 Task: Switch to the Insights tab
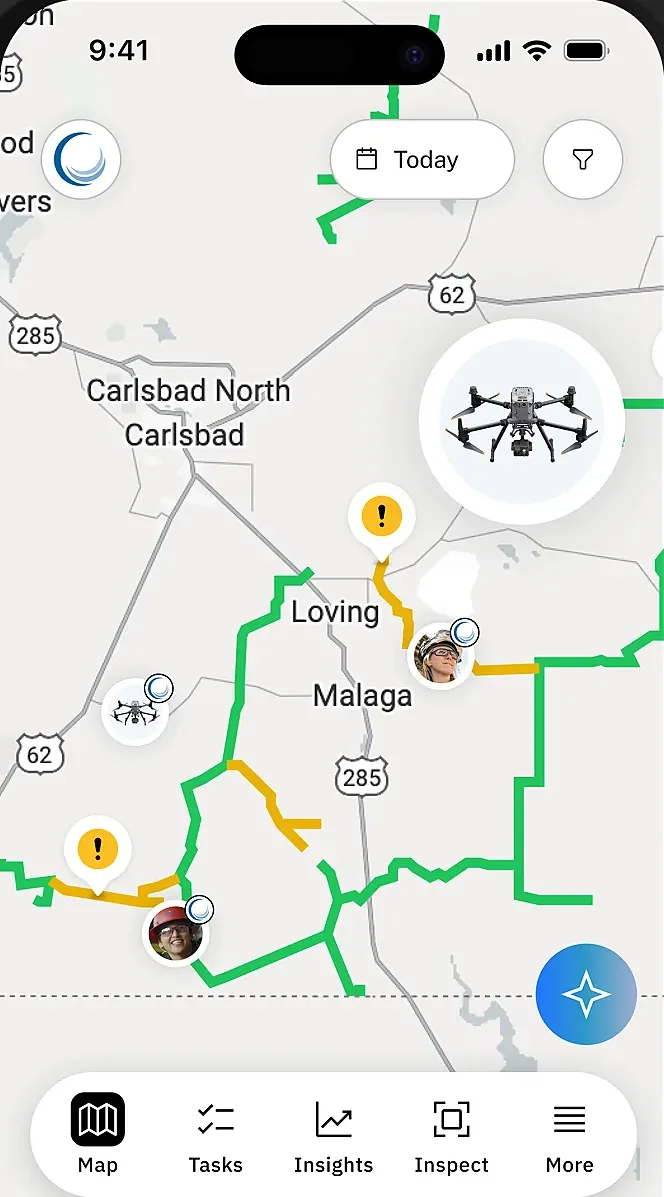click(334, 1135)
